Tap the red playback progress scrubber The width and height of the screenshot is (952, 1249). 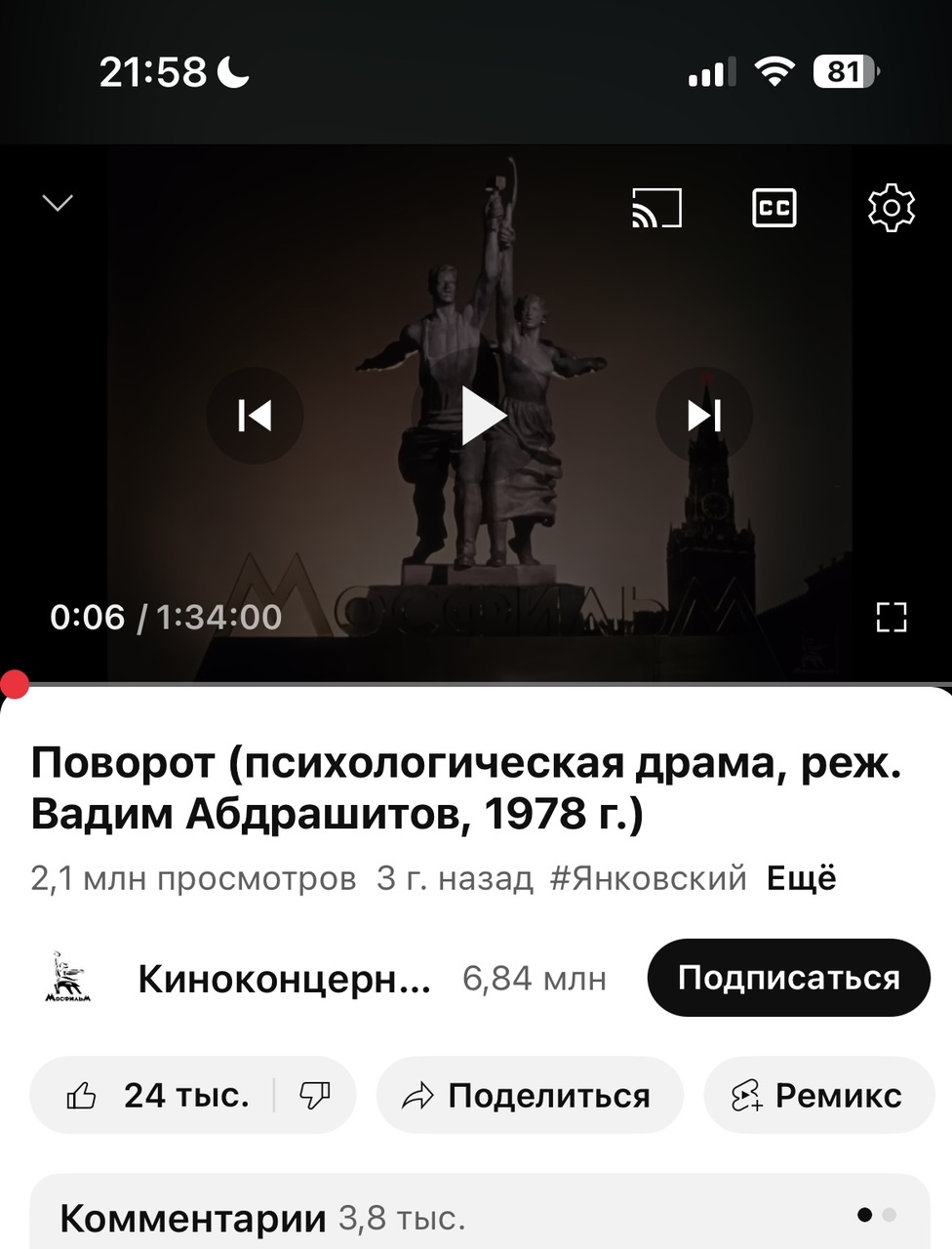click(x=14, y=684)
